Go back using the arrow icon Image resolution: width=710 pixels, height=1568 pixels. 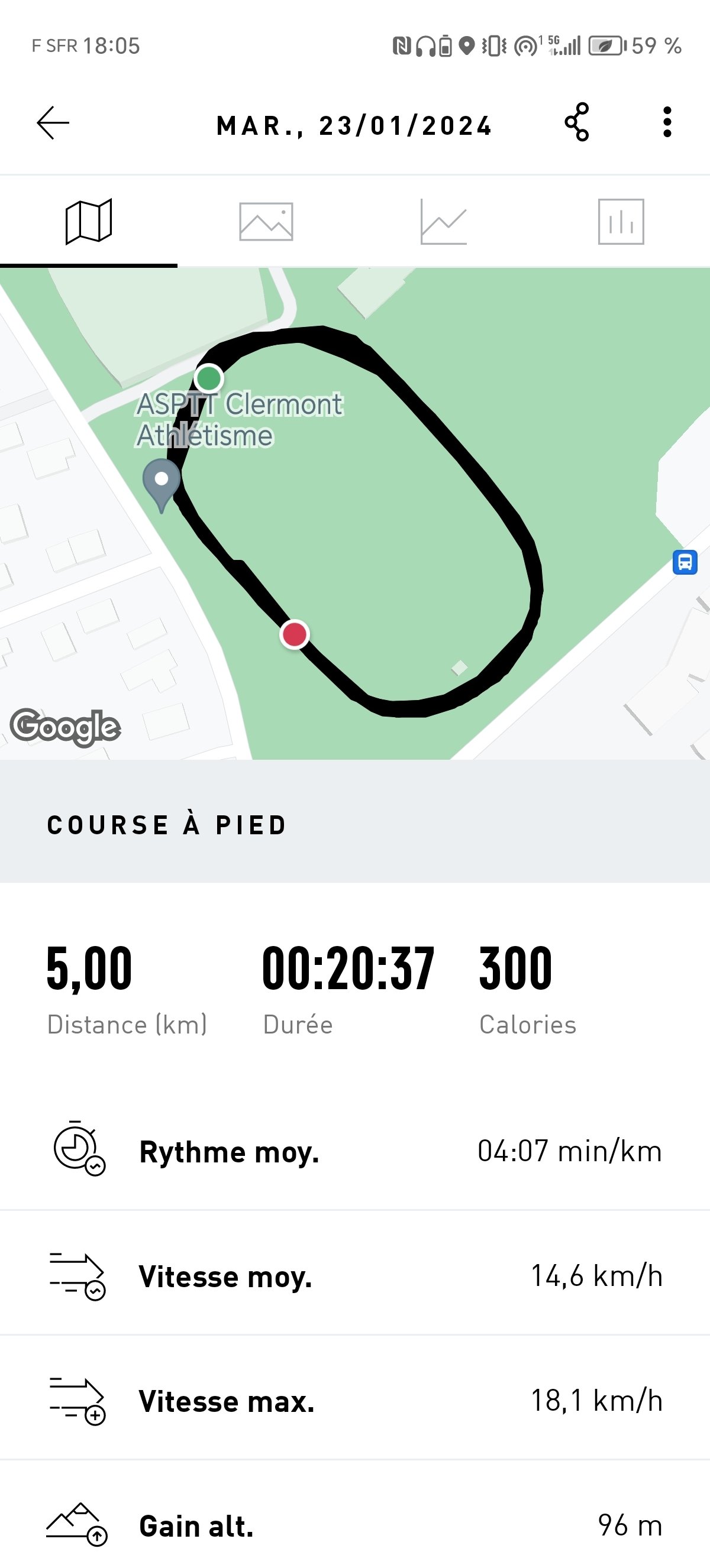[x=53, y=123]
